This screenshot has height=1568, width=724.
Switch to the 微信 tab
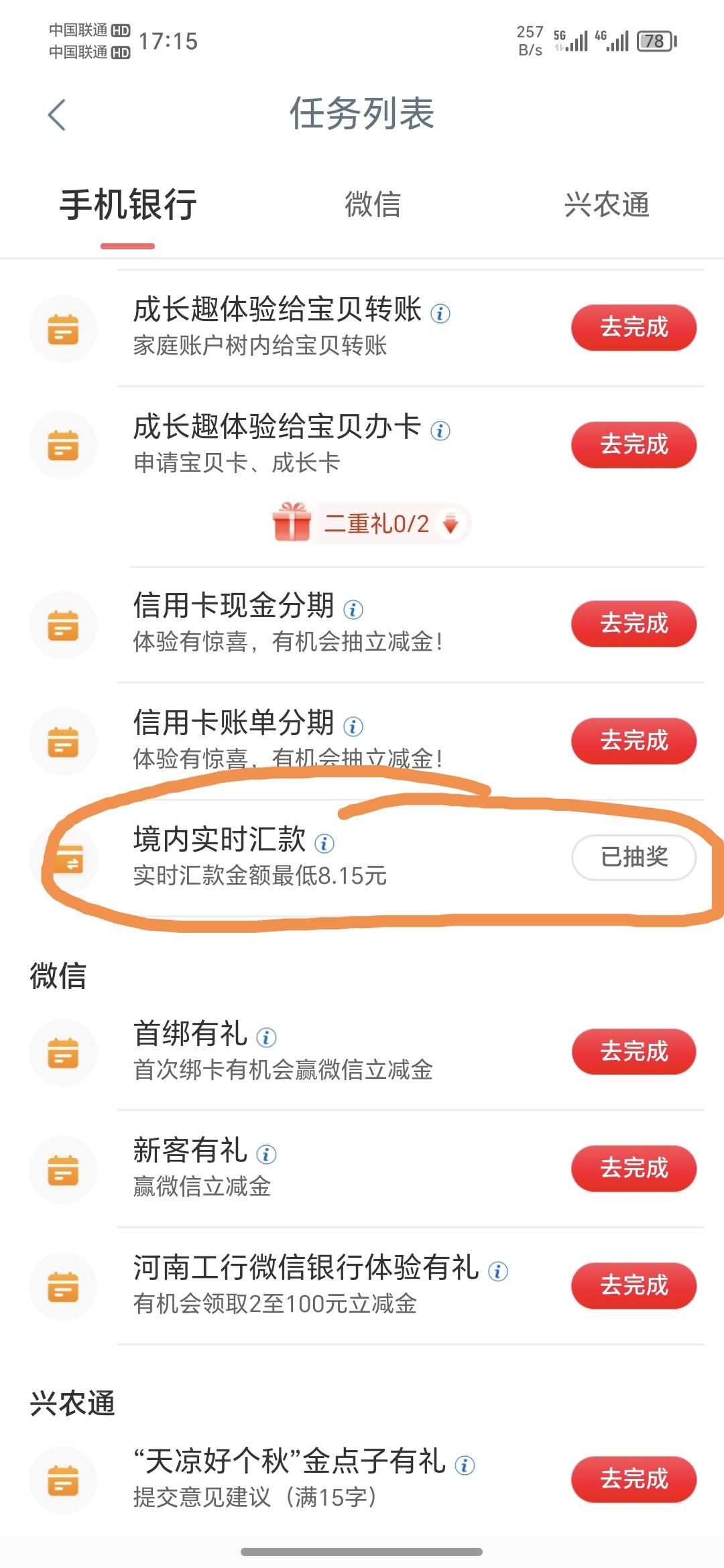(x=373, y=204)
